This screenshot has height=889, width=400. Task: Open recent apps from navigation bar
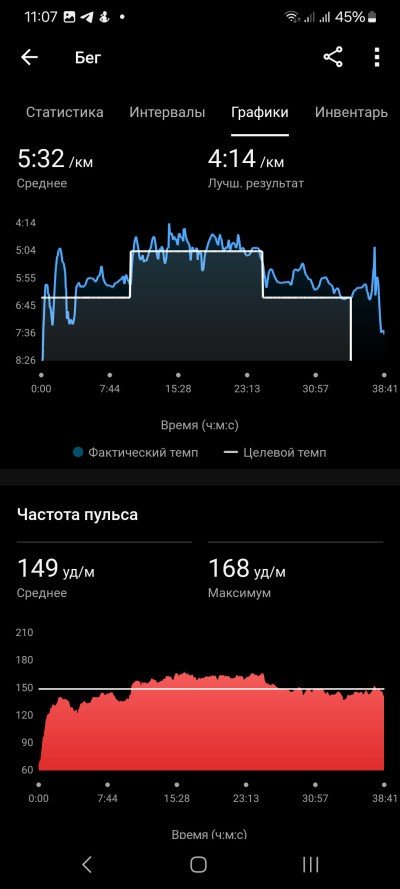coord(310,864)
